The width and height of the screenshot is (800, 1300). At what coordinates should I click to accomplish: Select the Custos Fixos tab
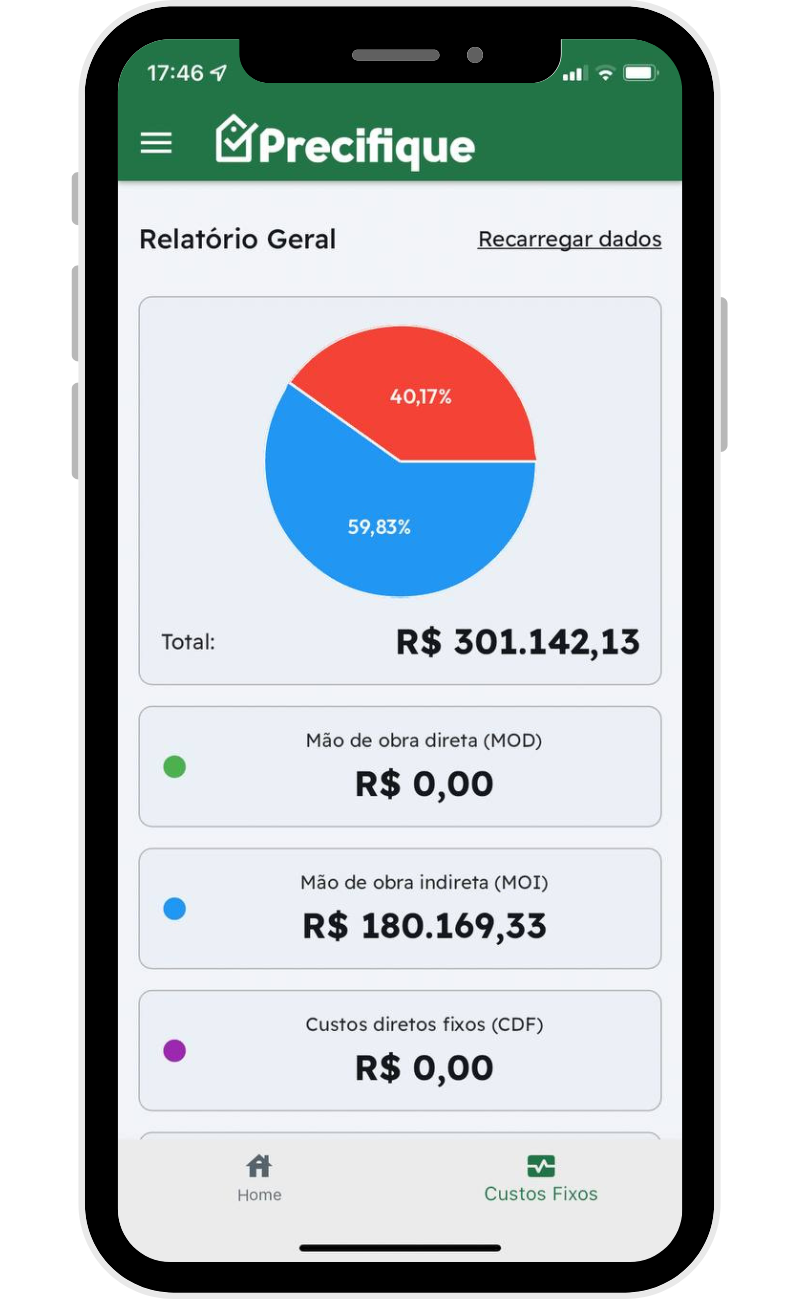tap(540, 1178)
